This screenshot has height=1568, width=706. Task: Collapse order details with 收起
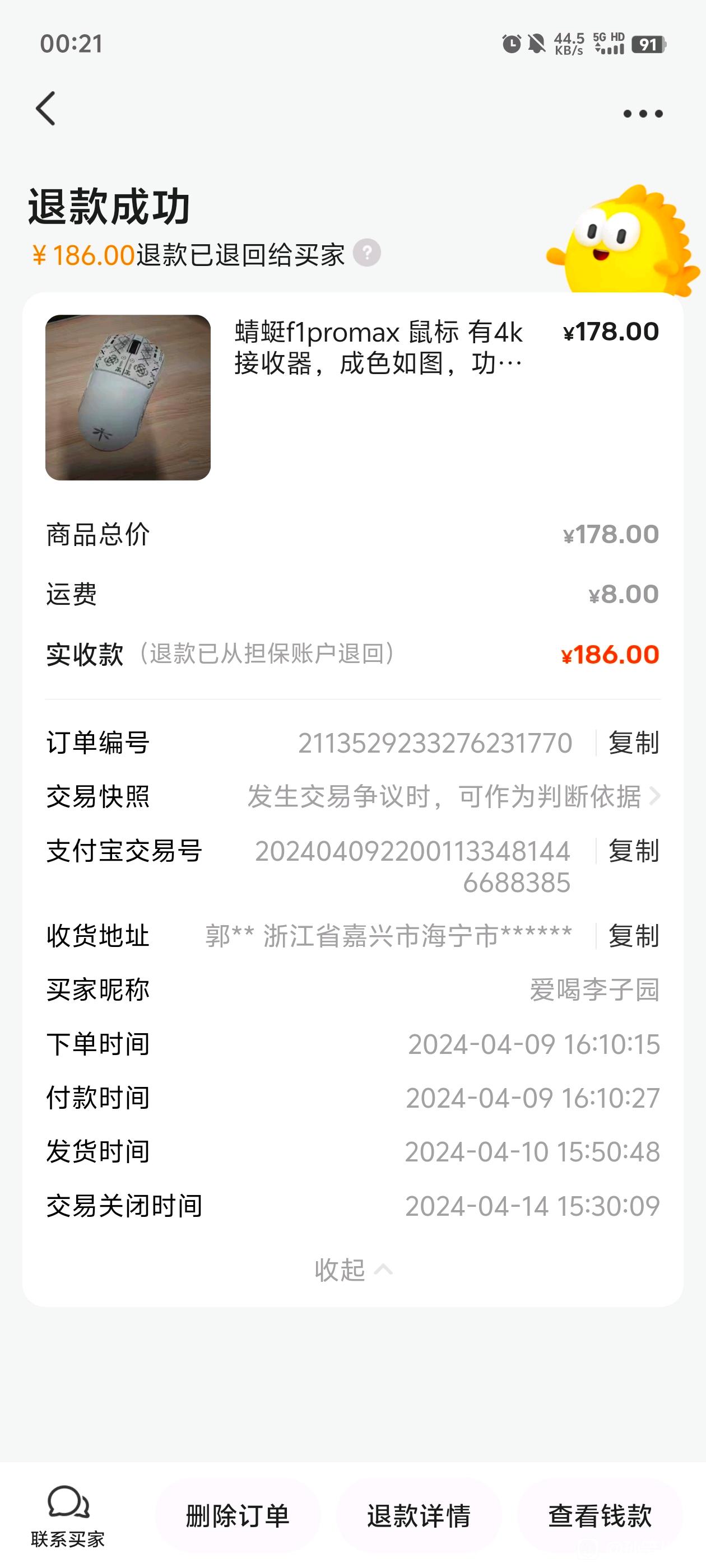point(352,1270)
